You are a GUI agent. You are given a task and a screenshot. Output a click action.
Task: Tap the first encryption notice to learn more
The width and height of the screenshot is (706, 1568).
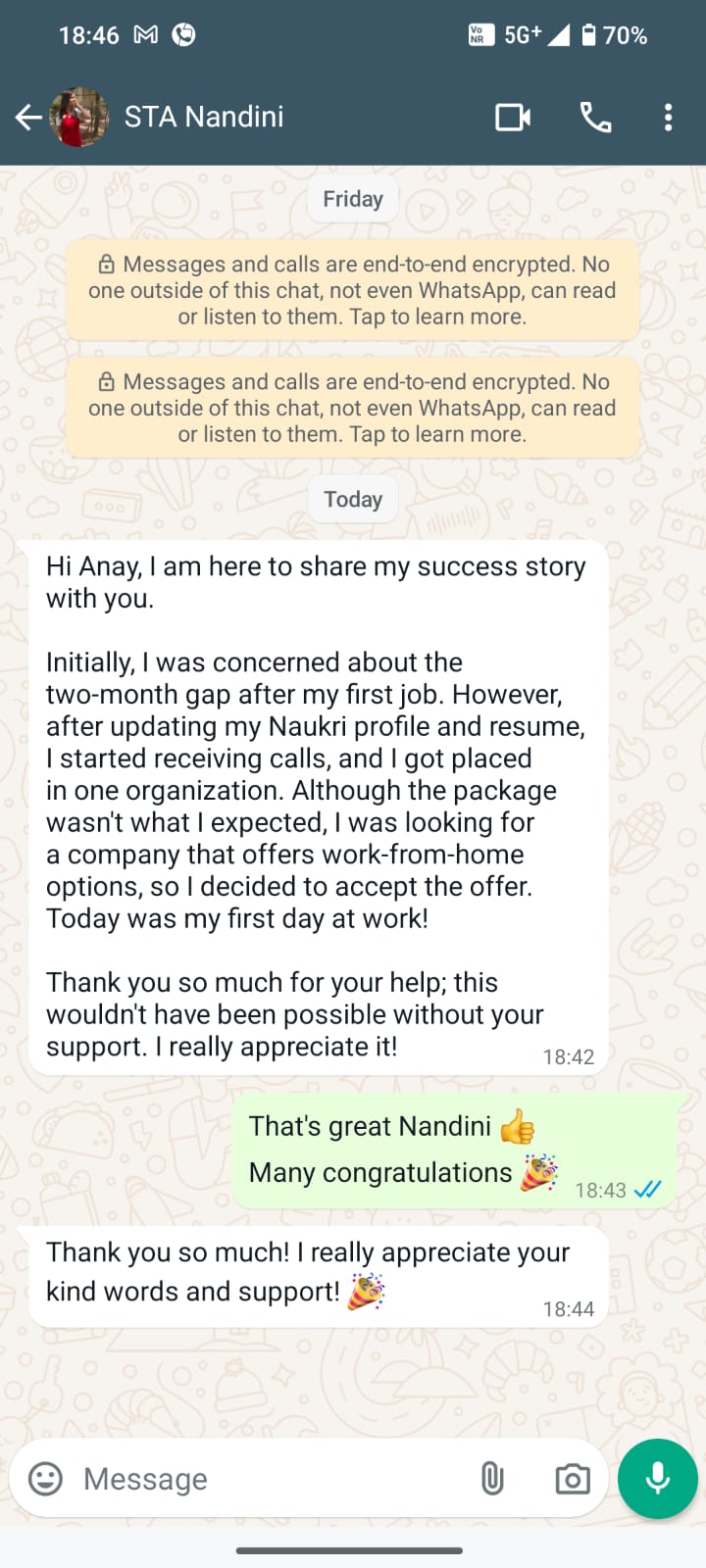click(352, 290)
